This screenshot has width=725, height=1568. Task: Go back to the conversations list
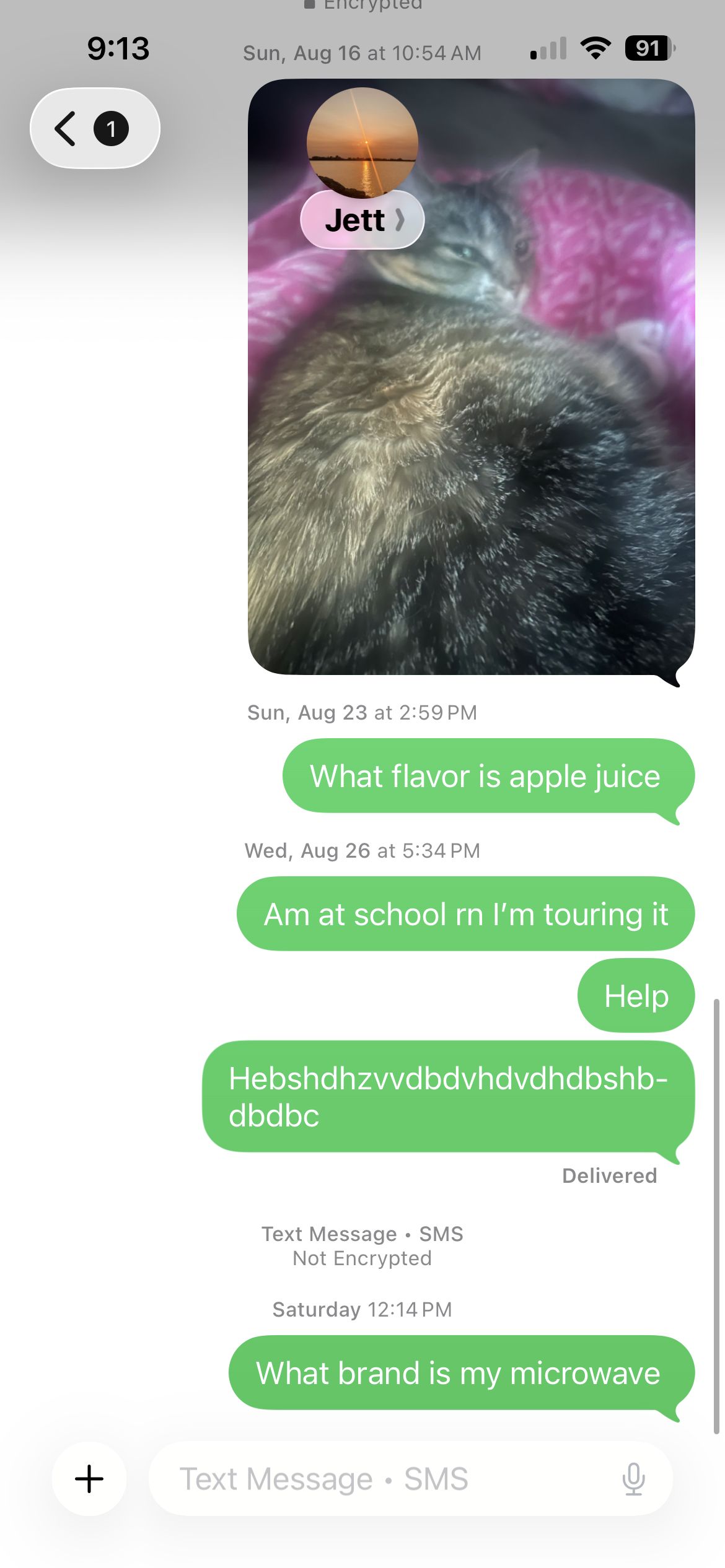(95, 128)
